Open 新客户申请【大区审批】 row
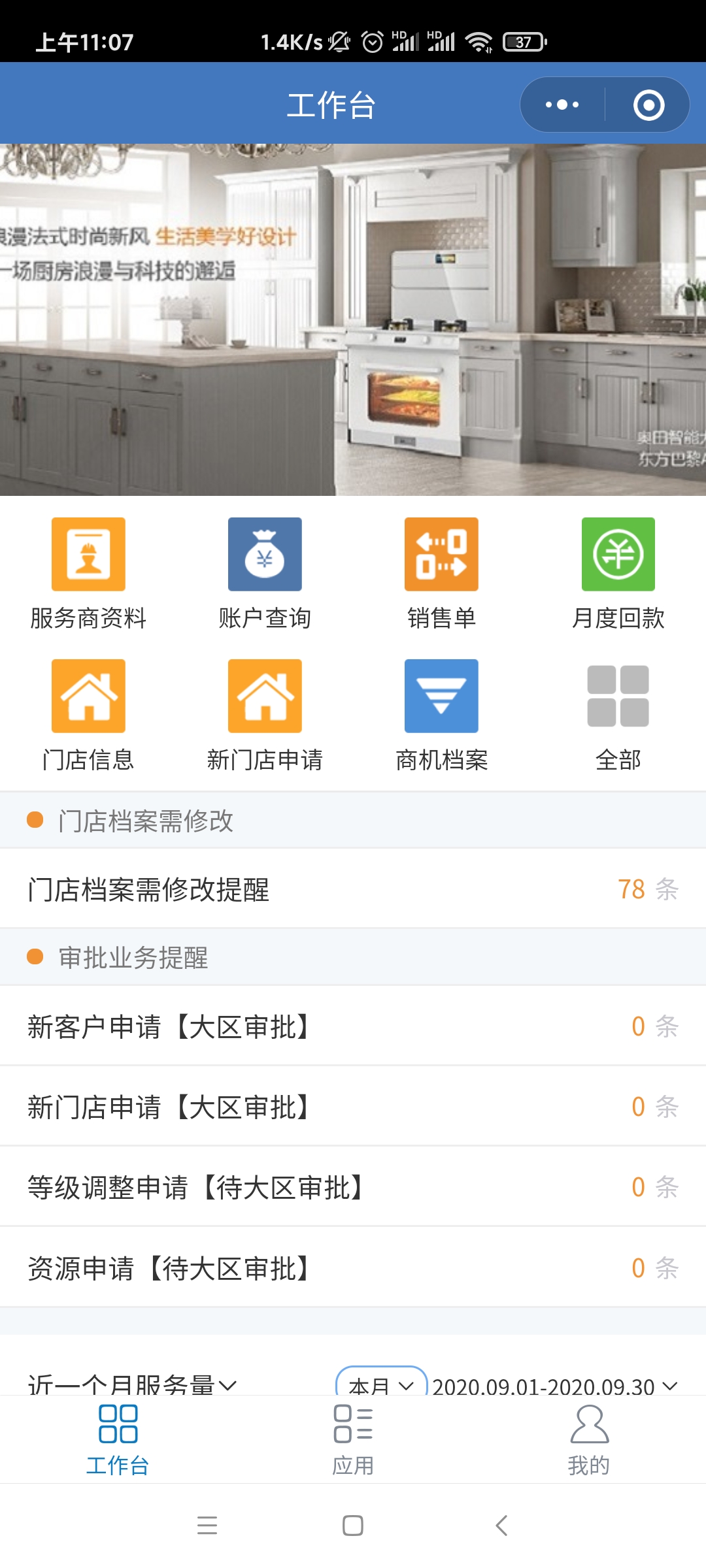Image resolution: width=706 pixels, height=1568 pixels. [x=353, y=1026]
